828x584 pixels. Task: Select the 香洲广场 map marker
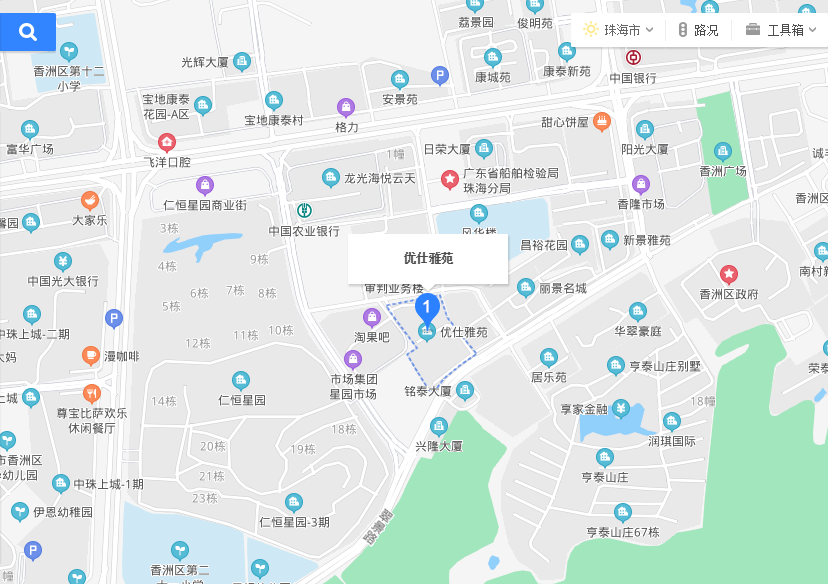click(723, 152)
